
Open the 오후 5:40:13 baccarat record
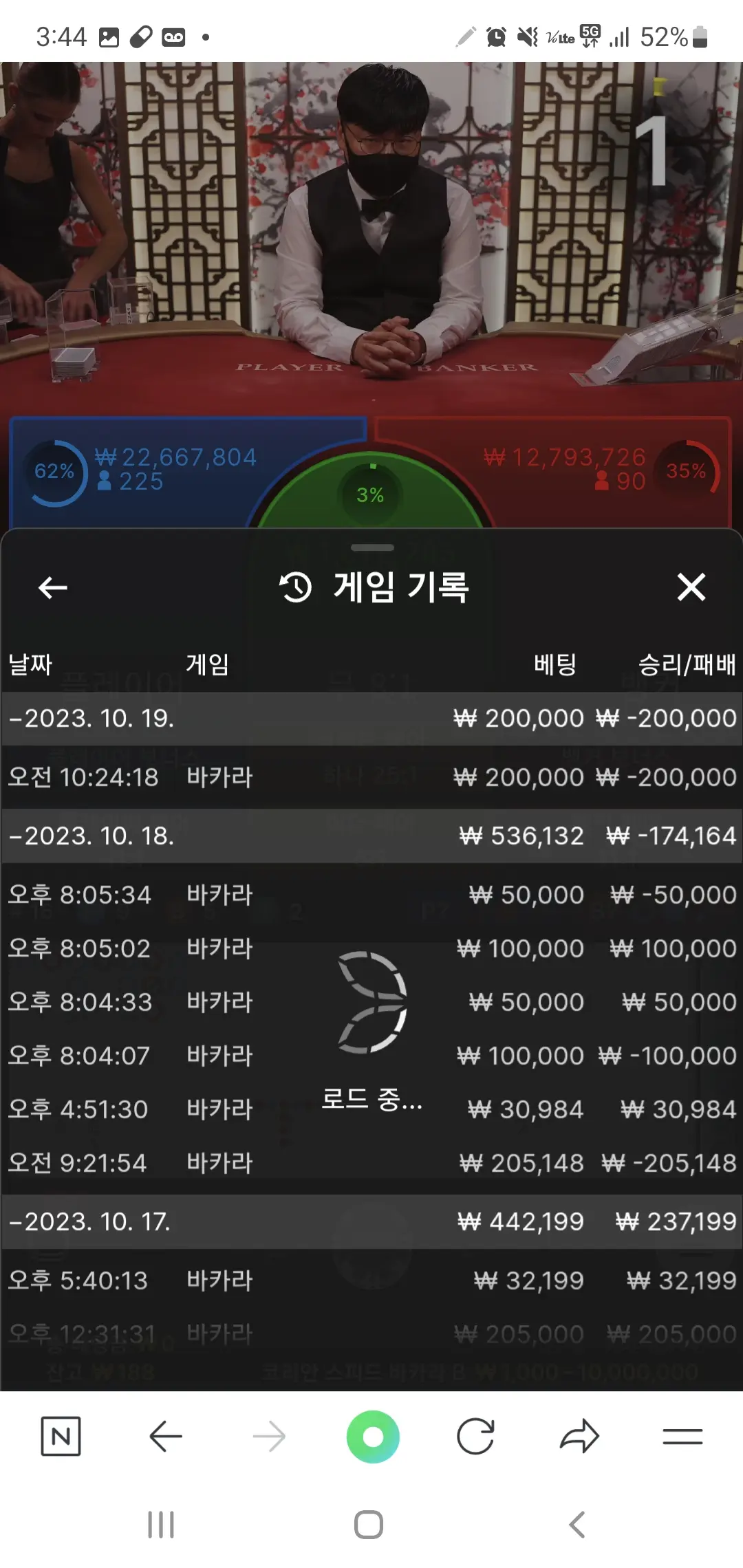pyautogui.click(x=371, y=1281)
